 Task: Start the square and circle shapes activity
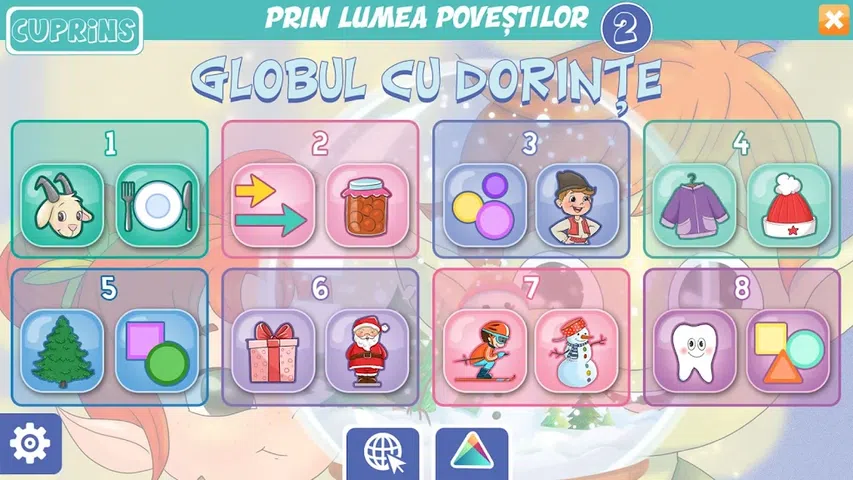tap(157, 350)
